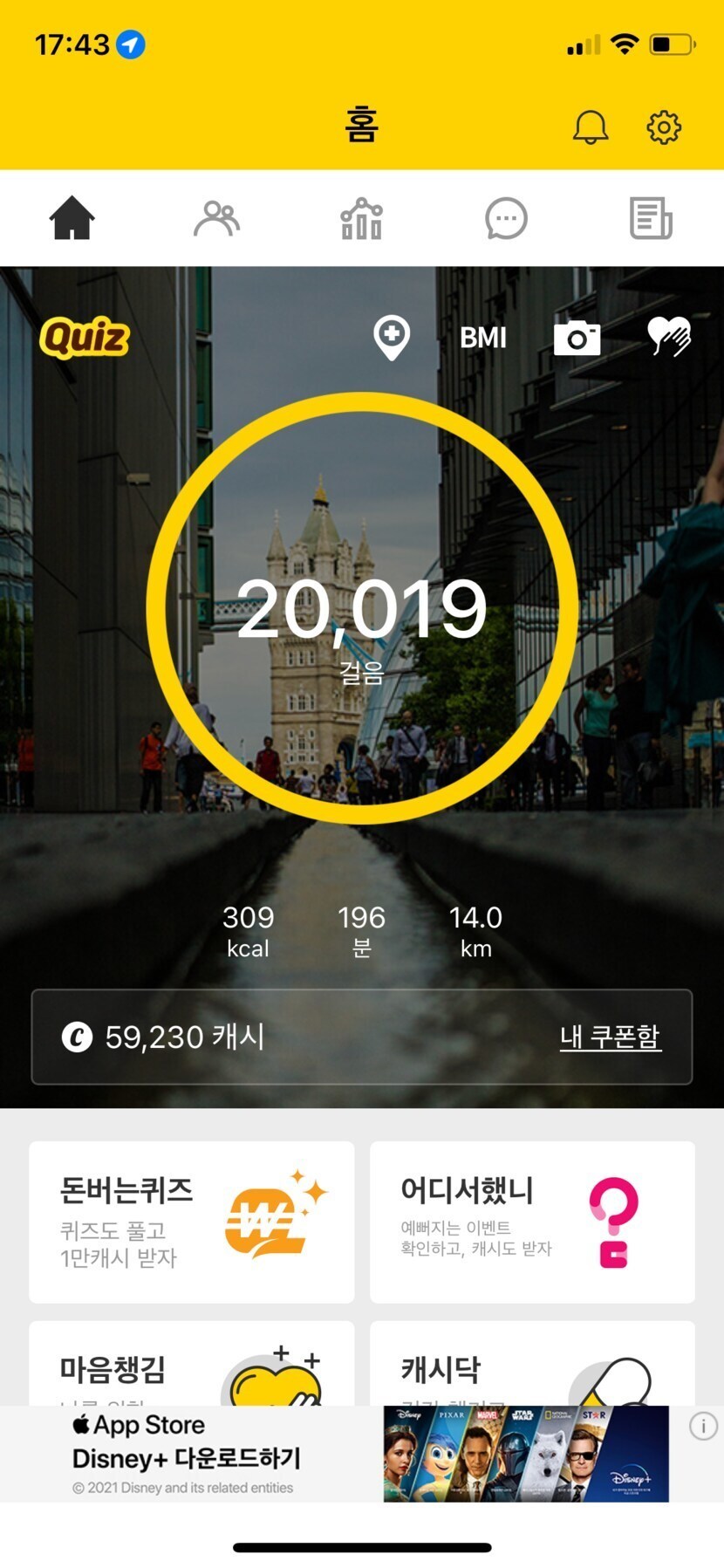Switch to the friends tab
This screenshot has height=1568, width=724.
216,218
